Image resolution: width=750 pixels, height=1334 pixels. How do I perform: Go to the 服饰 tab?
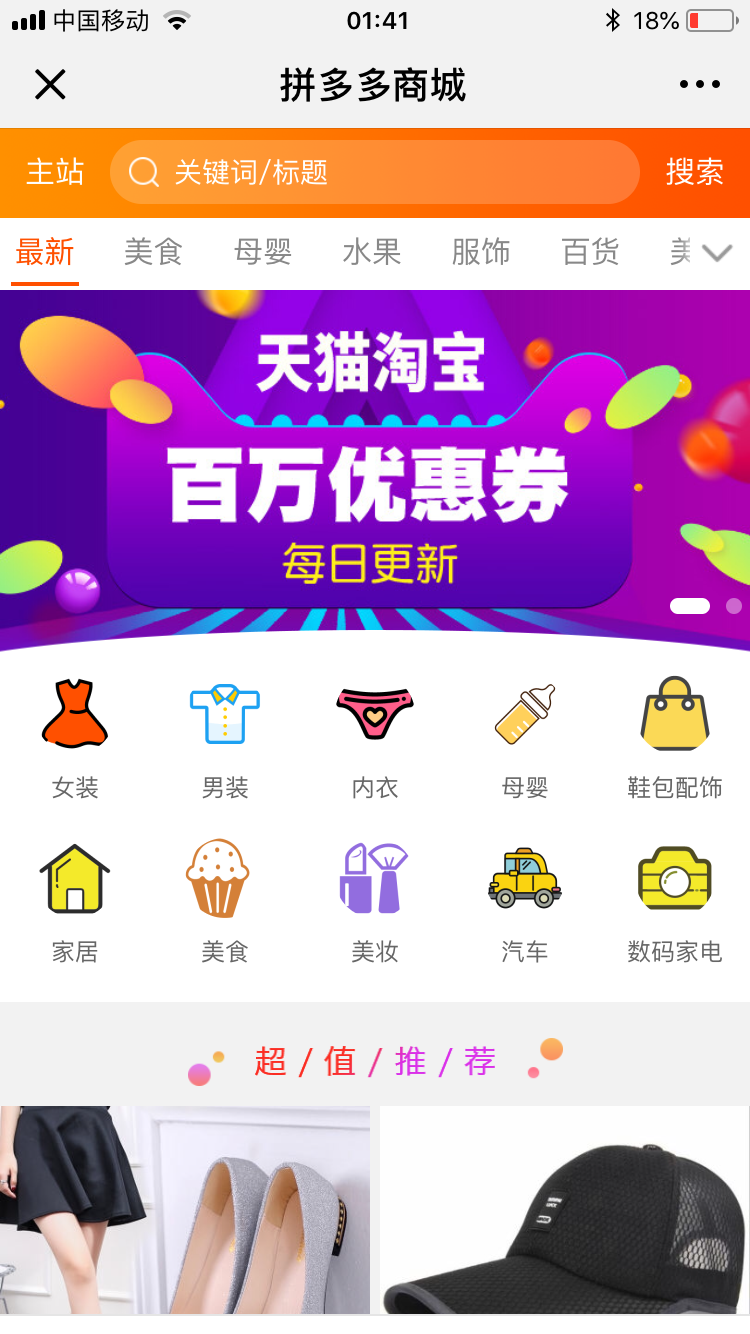481,252
